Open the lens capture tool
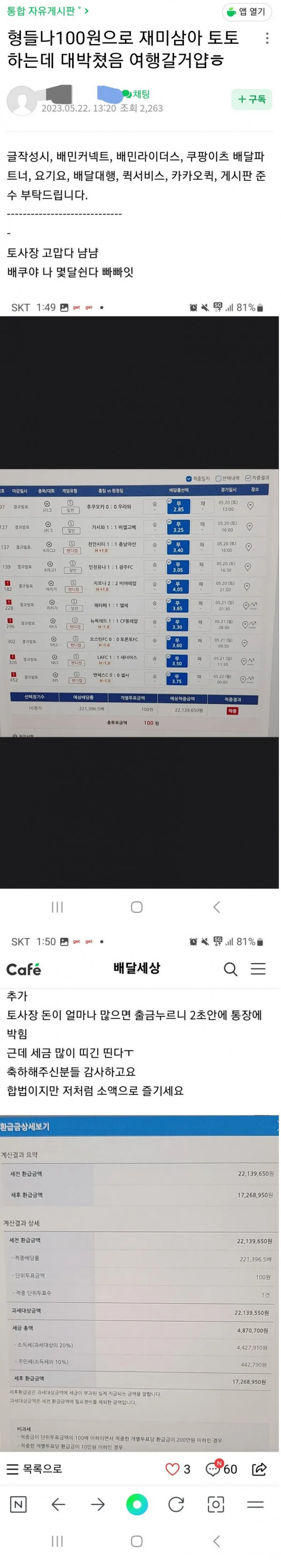Viewport: 281px width, 1568px height. click(x=216, y=1505)
